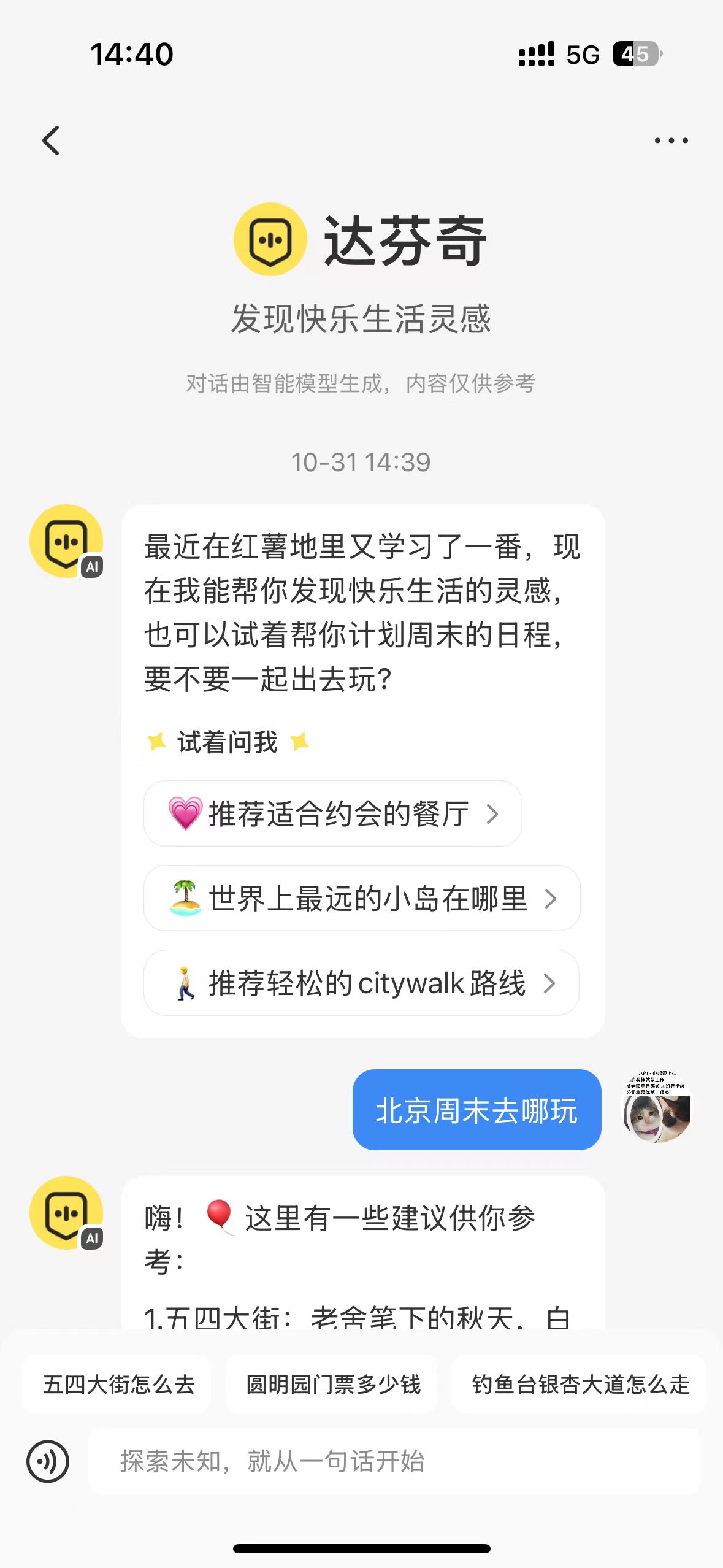Ask 世界上最远的小岛在哪里
This screenshot has width=723, height=1568.
point(362,898)
